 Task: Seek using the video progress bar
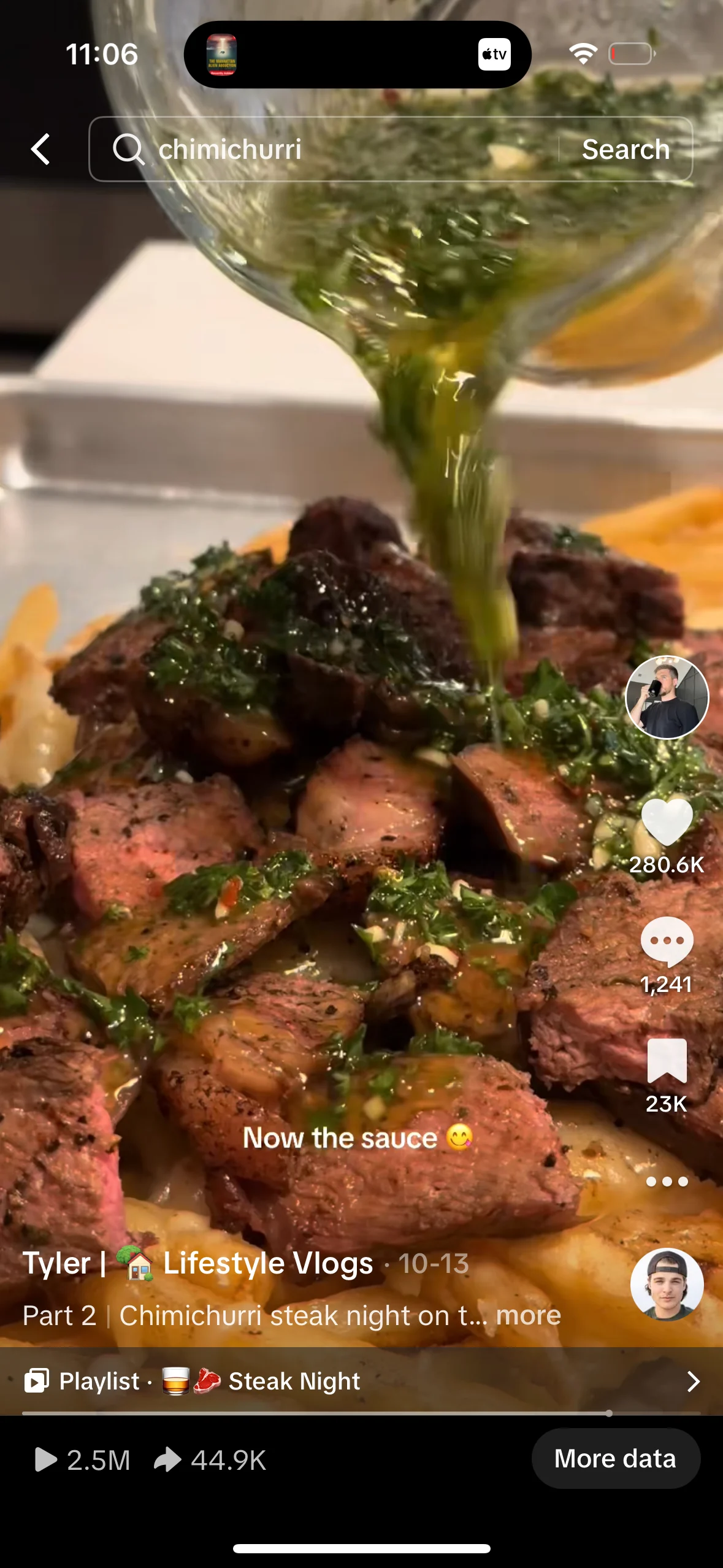361,1413
